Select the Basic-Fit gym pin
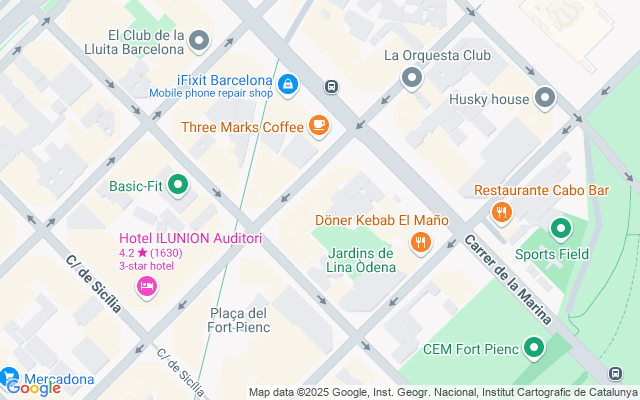The image size is (640, 400). pyautogui.click(x=179, y=184)
